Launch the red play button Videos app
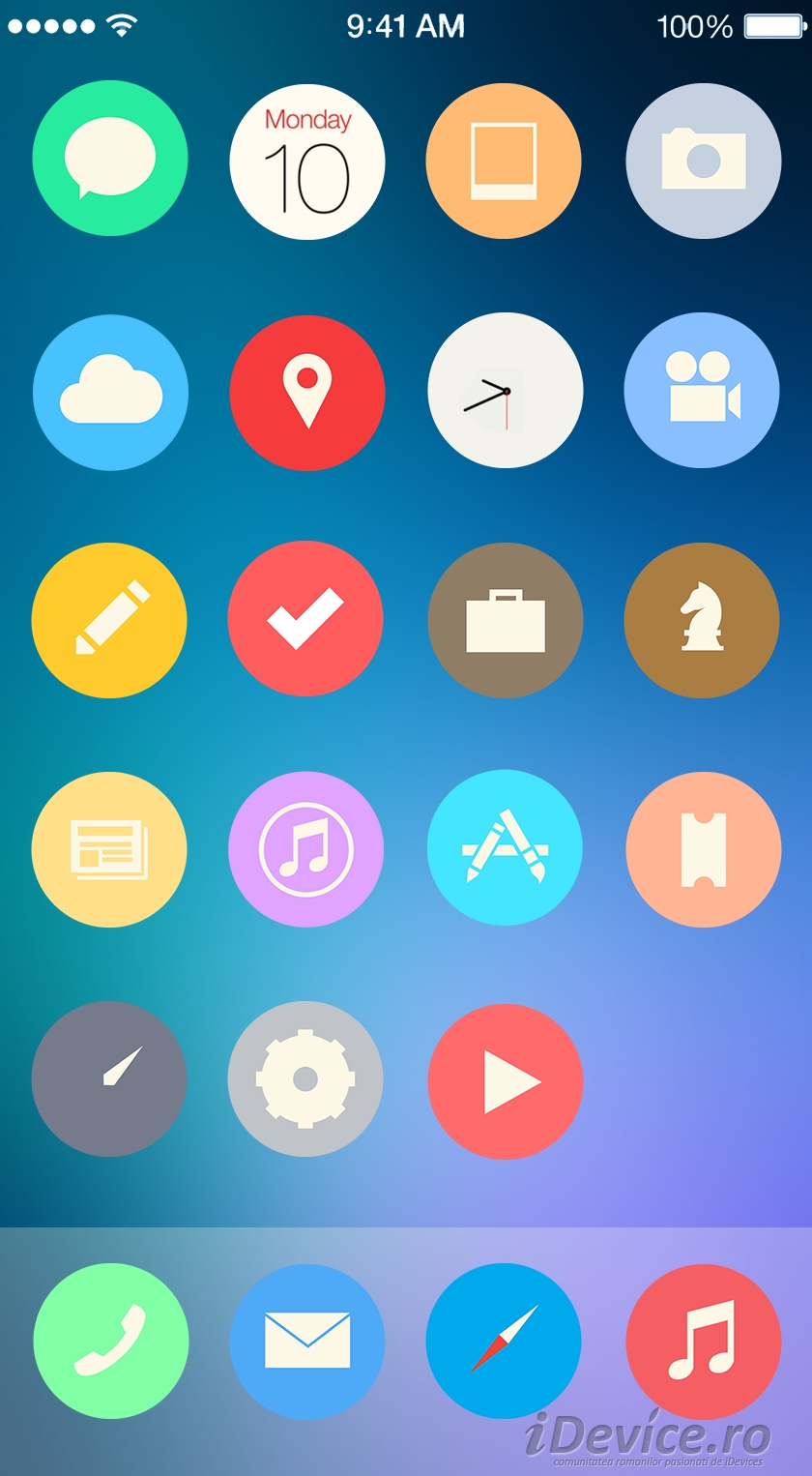812x1476 pixels. point(505,1081)
